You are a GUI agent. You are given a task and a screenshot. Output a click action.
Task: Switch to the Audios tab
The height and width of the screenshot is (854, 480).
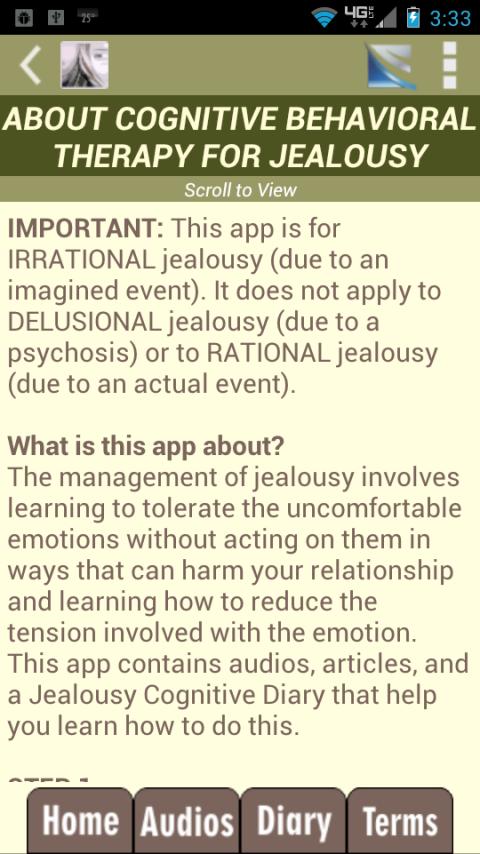click(x=187, y=821)
